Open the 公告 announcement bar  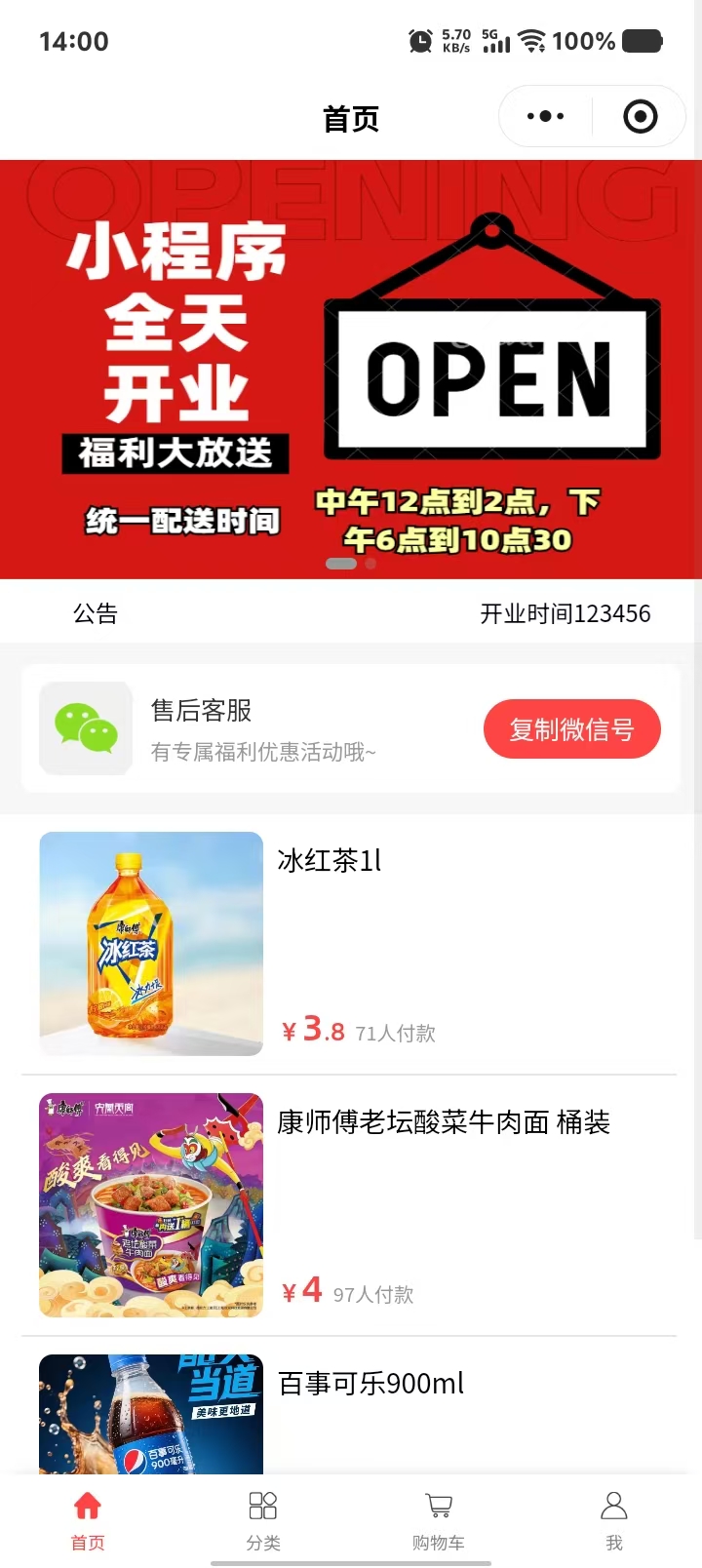click(351, 613)
